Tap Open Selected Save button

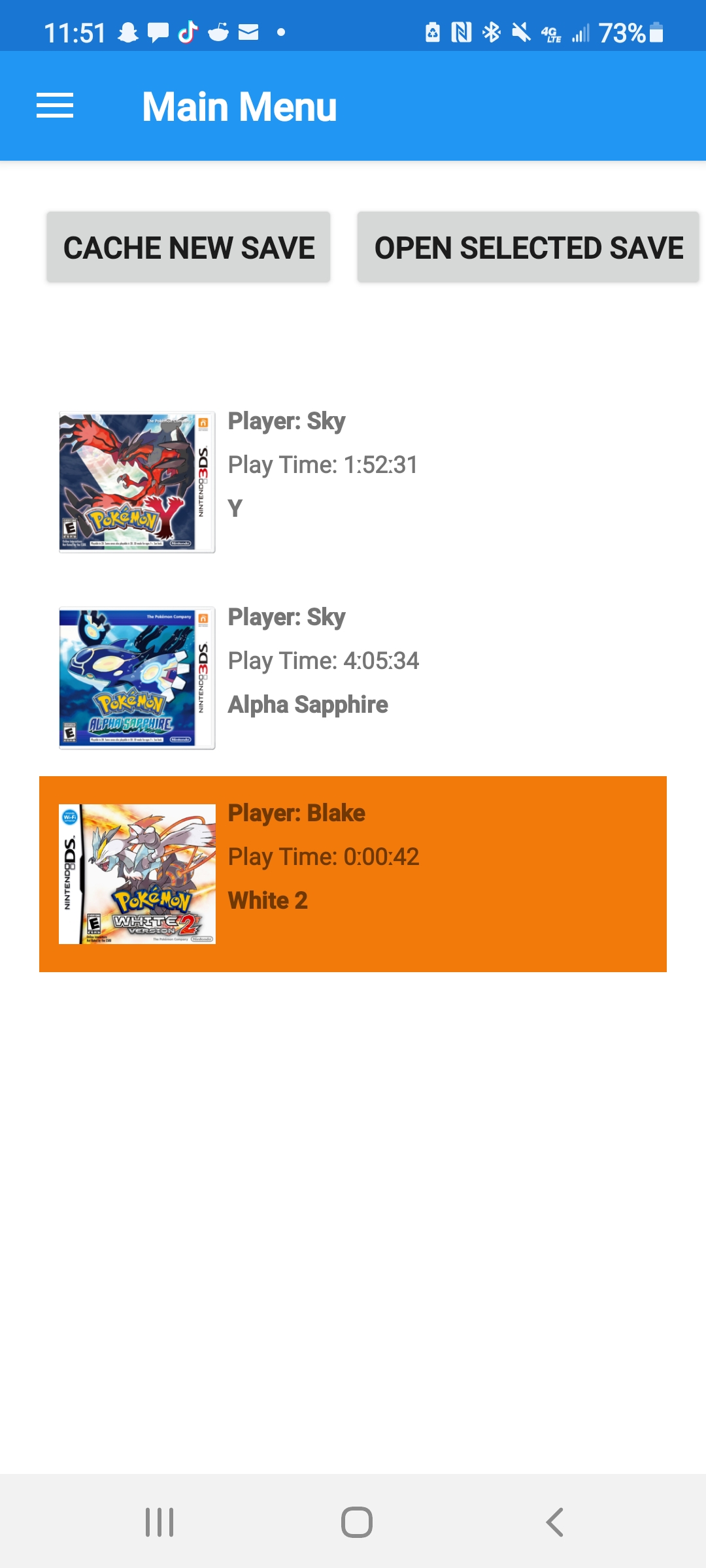click(528, 248)
